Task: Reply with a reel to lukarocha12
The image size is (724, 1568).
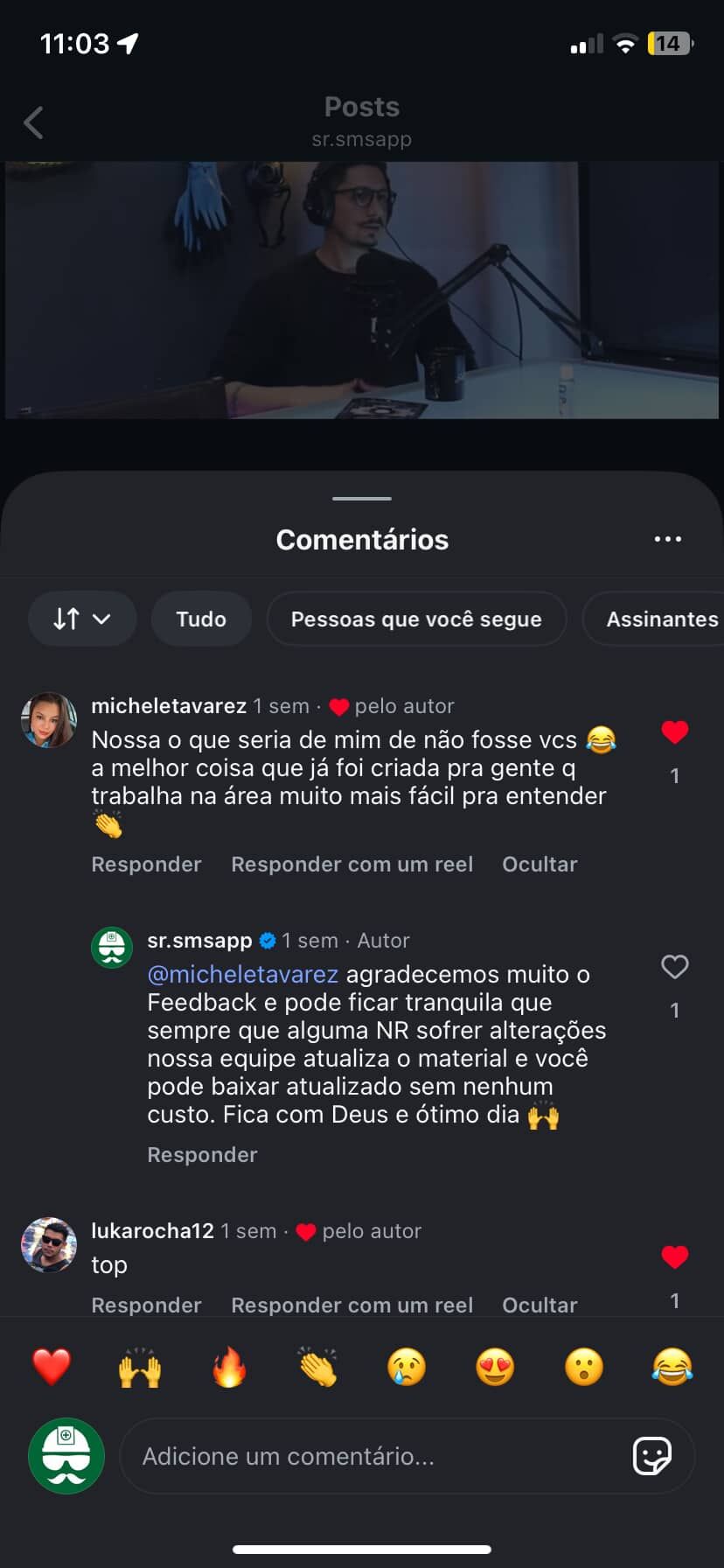Action: pos(352,1305)
